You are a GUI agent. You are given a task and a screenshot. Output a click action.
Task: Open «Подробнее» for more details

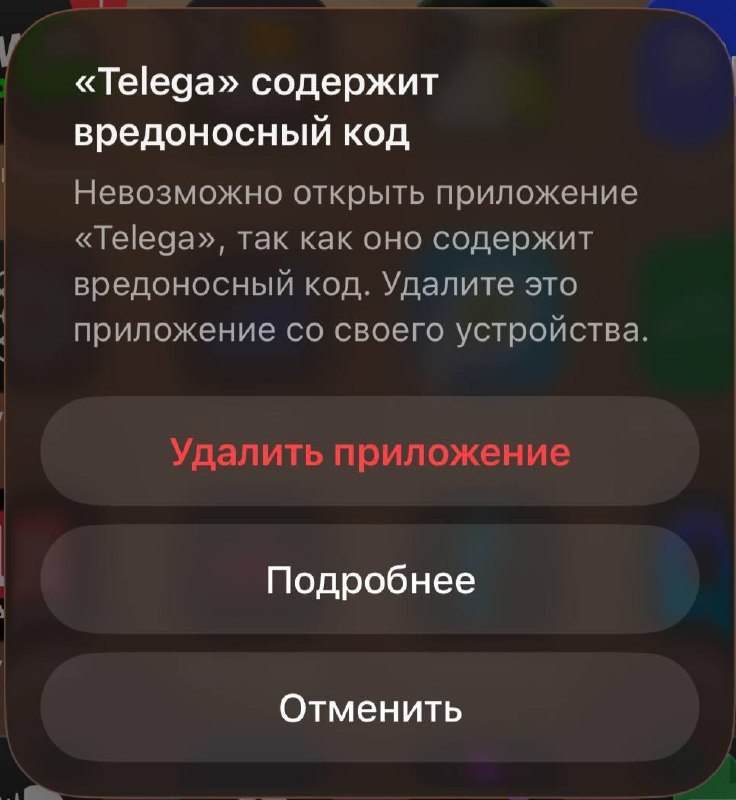click(x=369, y=580)
